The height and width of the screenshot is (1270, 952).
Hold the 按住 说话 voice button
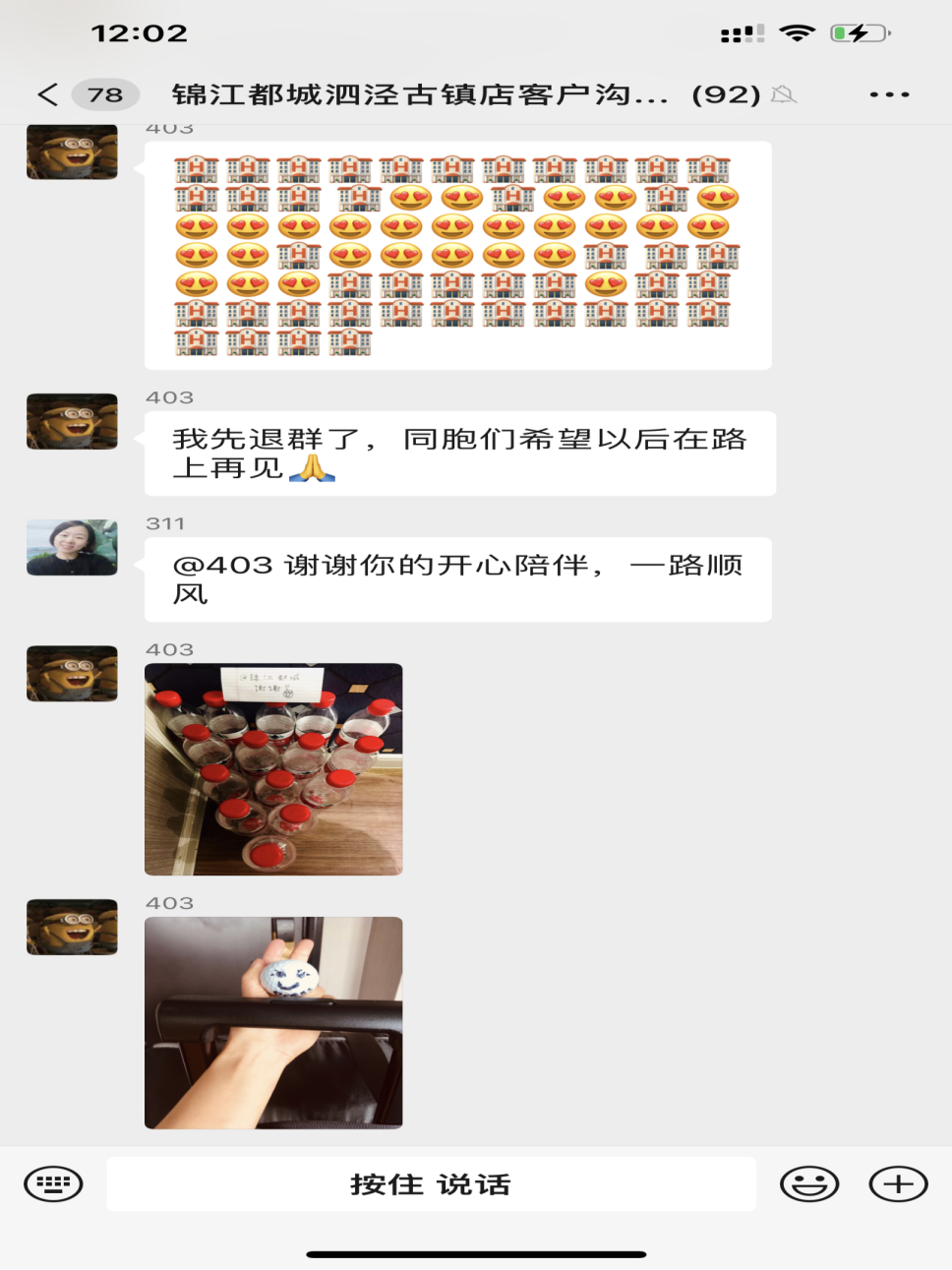coord(431,1183)
